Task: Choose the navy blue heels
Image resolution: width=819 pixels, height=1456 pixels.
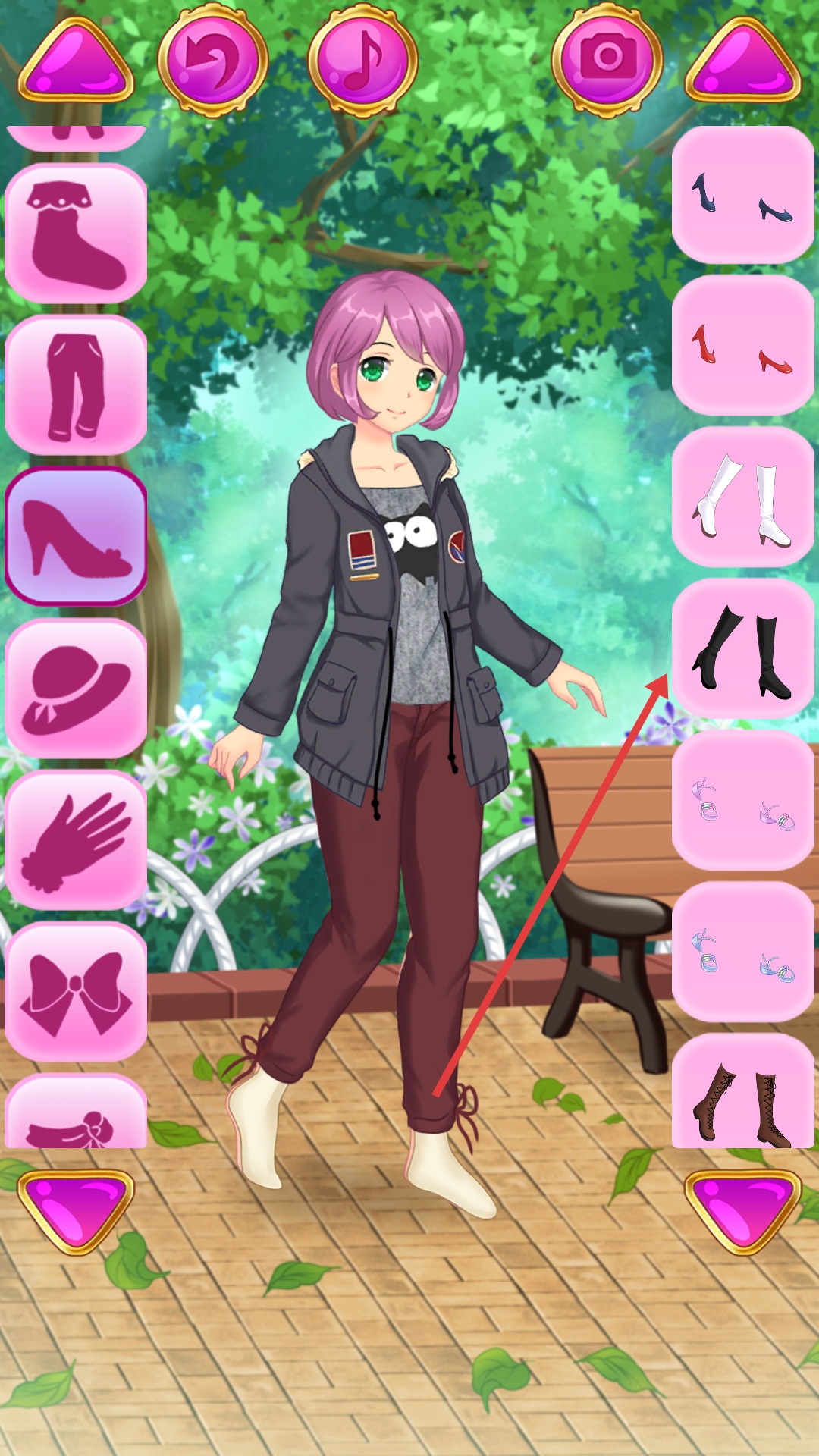Action: coord(742,196)
